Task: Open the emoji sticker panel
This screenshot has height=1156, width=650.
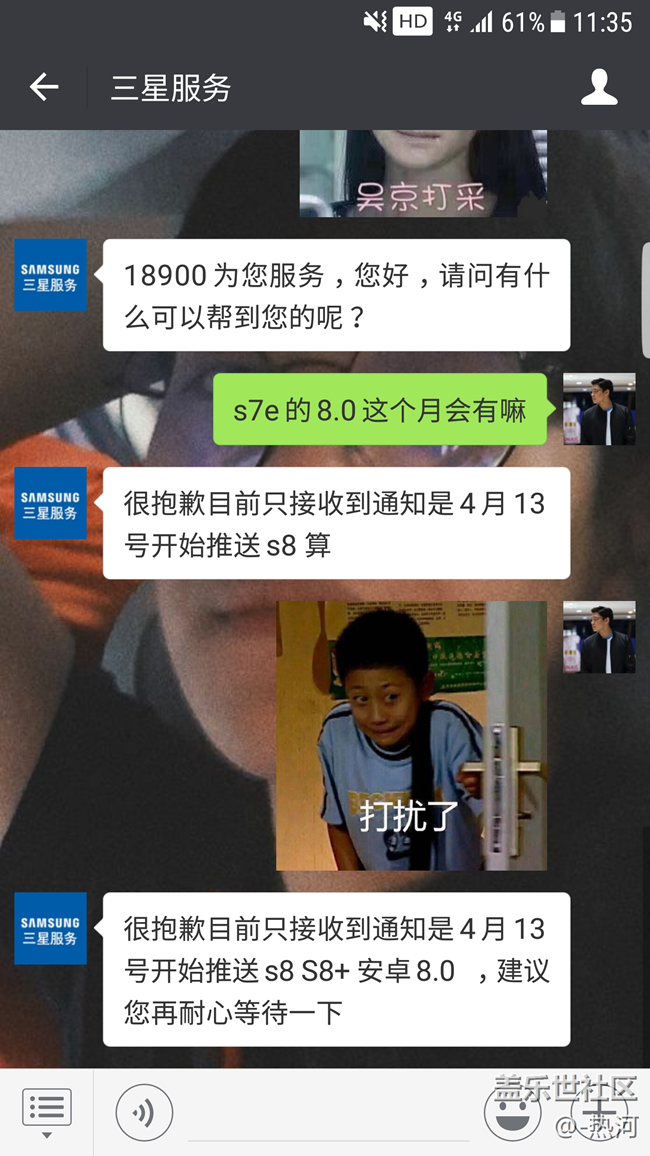Action: point(512,1111)
